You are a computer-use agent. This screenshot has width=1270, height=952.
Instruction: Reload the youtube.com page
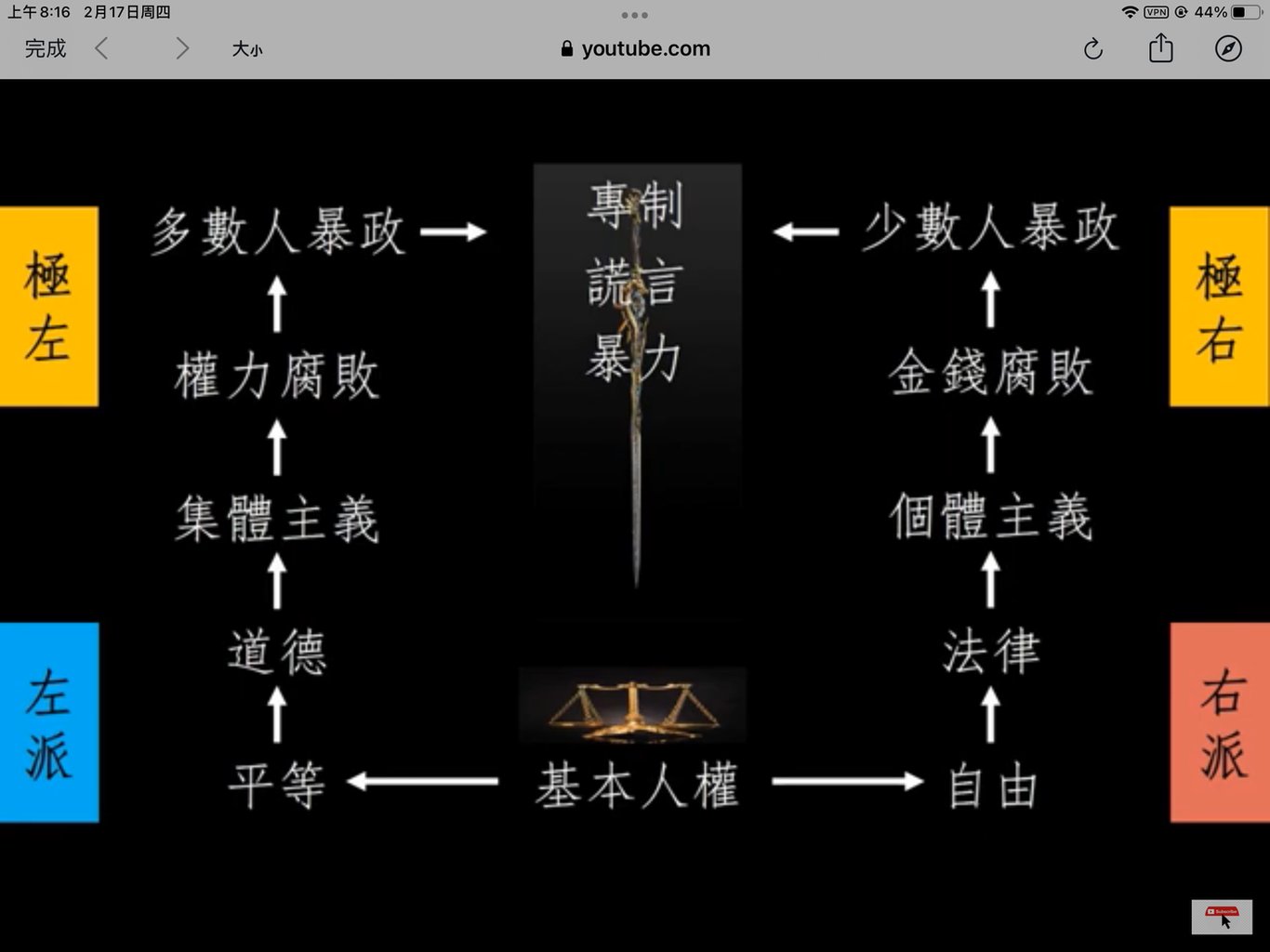(x=1093, y=49)
